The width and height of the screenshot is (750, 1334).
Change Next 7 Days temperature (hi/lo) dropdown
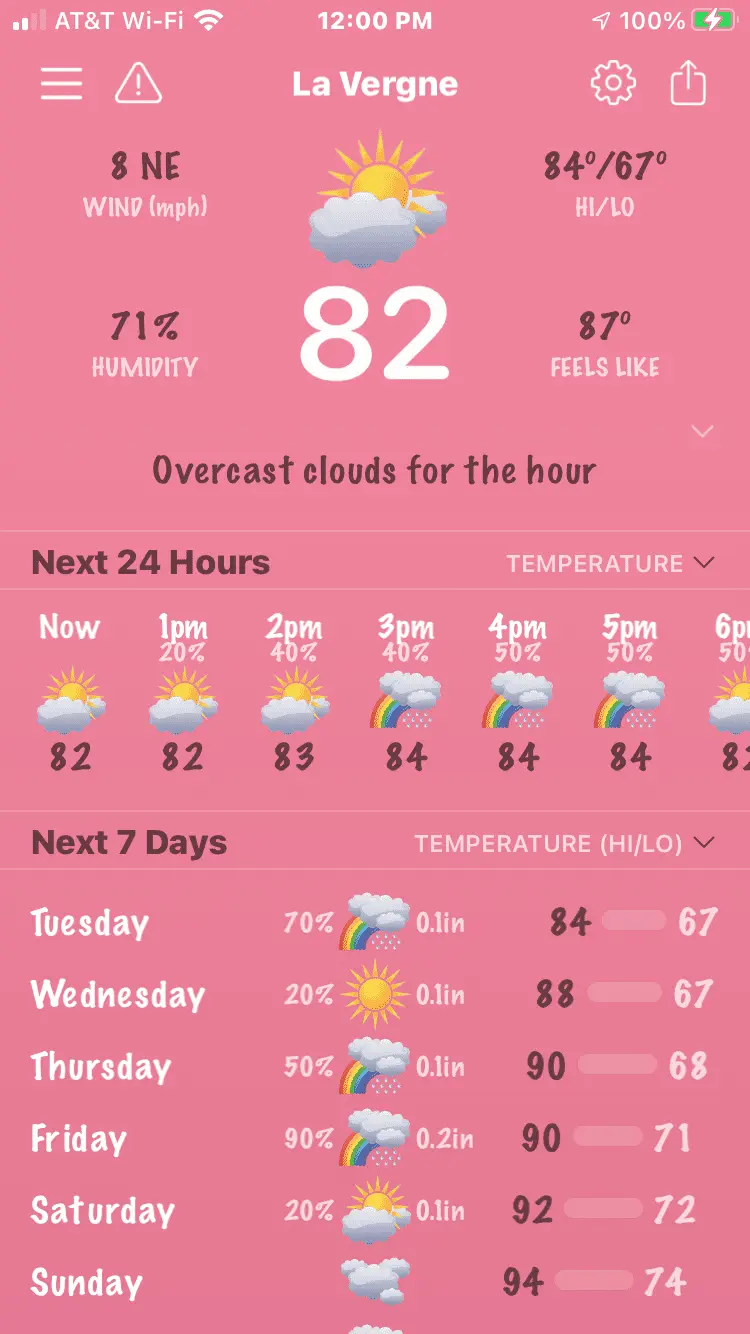pos(564,844)
